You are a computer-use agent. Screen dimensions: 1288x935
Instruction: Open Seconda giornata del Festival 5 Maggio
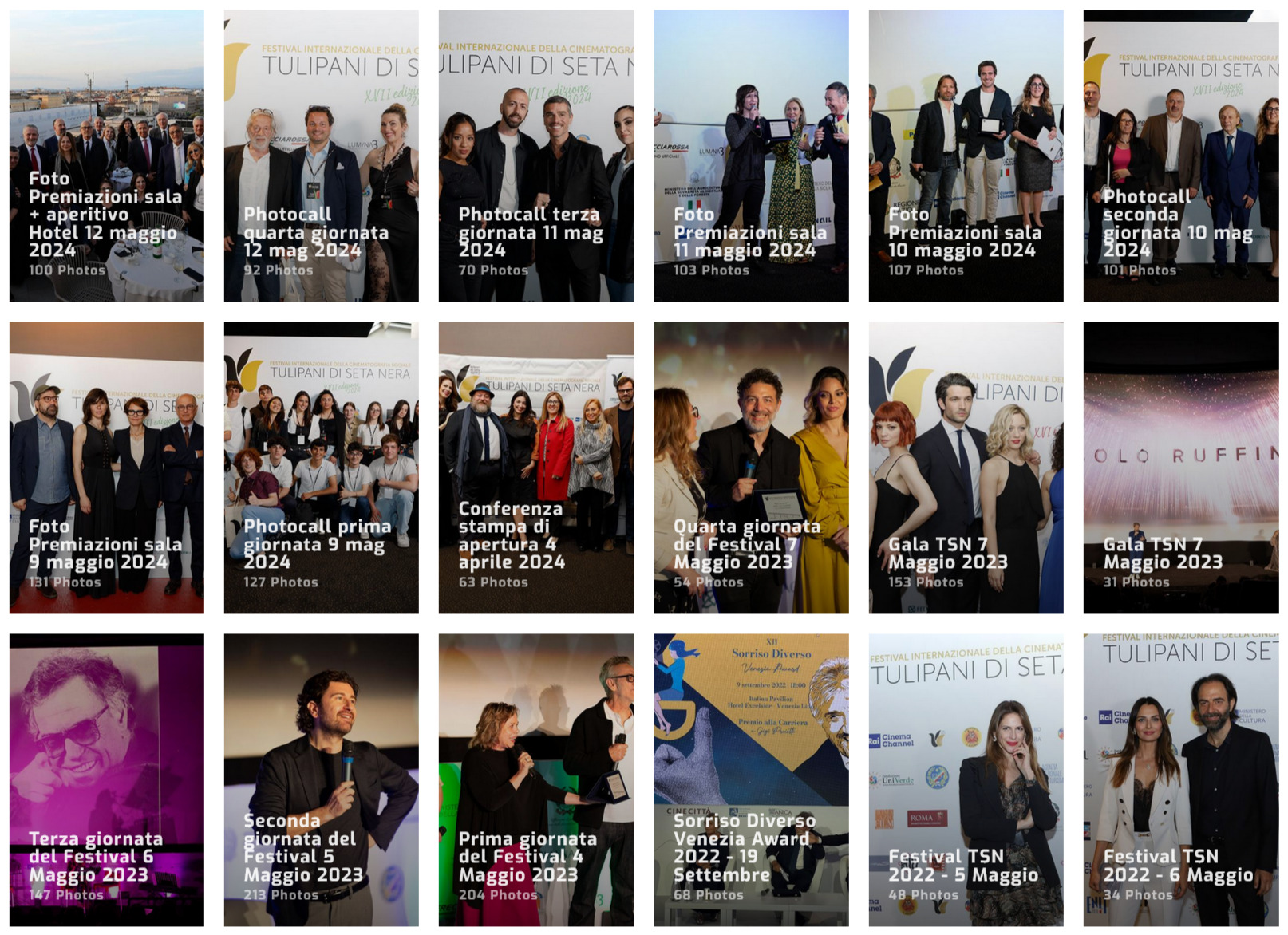coord(321,779)
